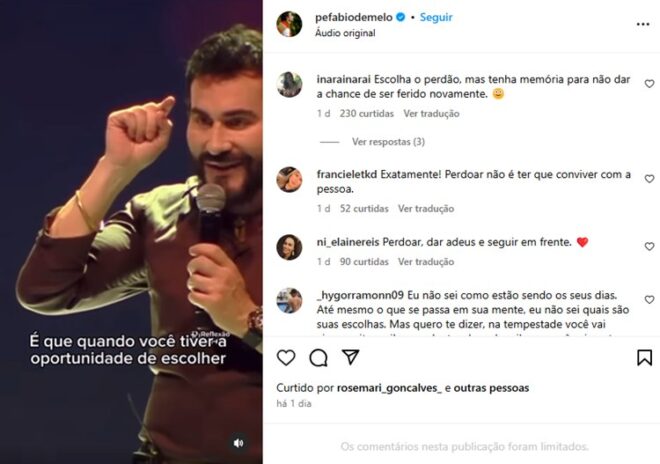Image resolution: width=660 pixels, height=464 pixels.
Task: Open pefabiodemelo's profile picture
Action: click(x=289, y=24)
